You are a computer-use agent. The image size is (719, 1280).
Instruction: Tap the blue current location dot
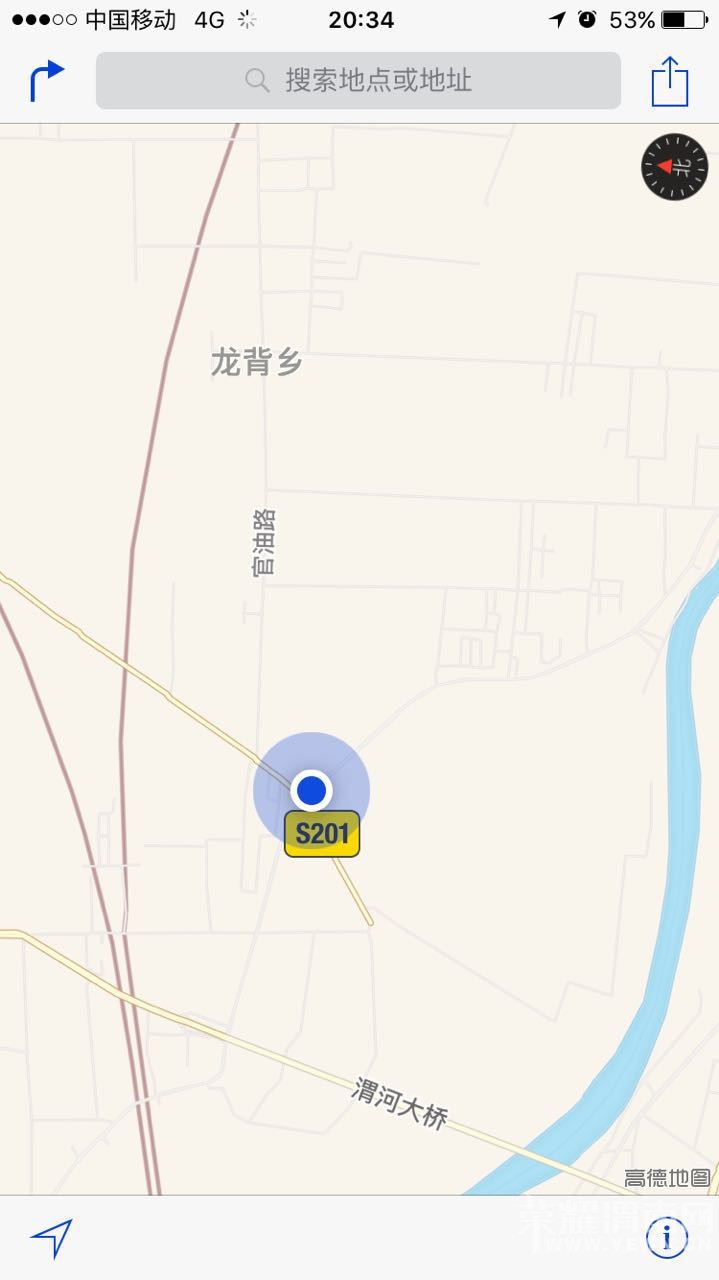tap(312, 790)
